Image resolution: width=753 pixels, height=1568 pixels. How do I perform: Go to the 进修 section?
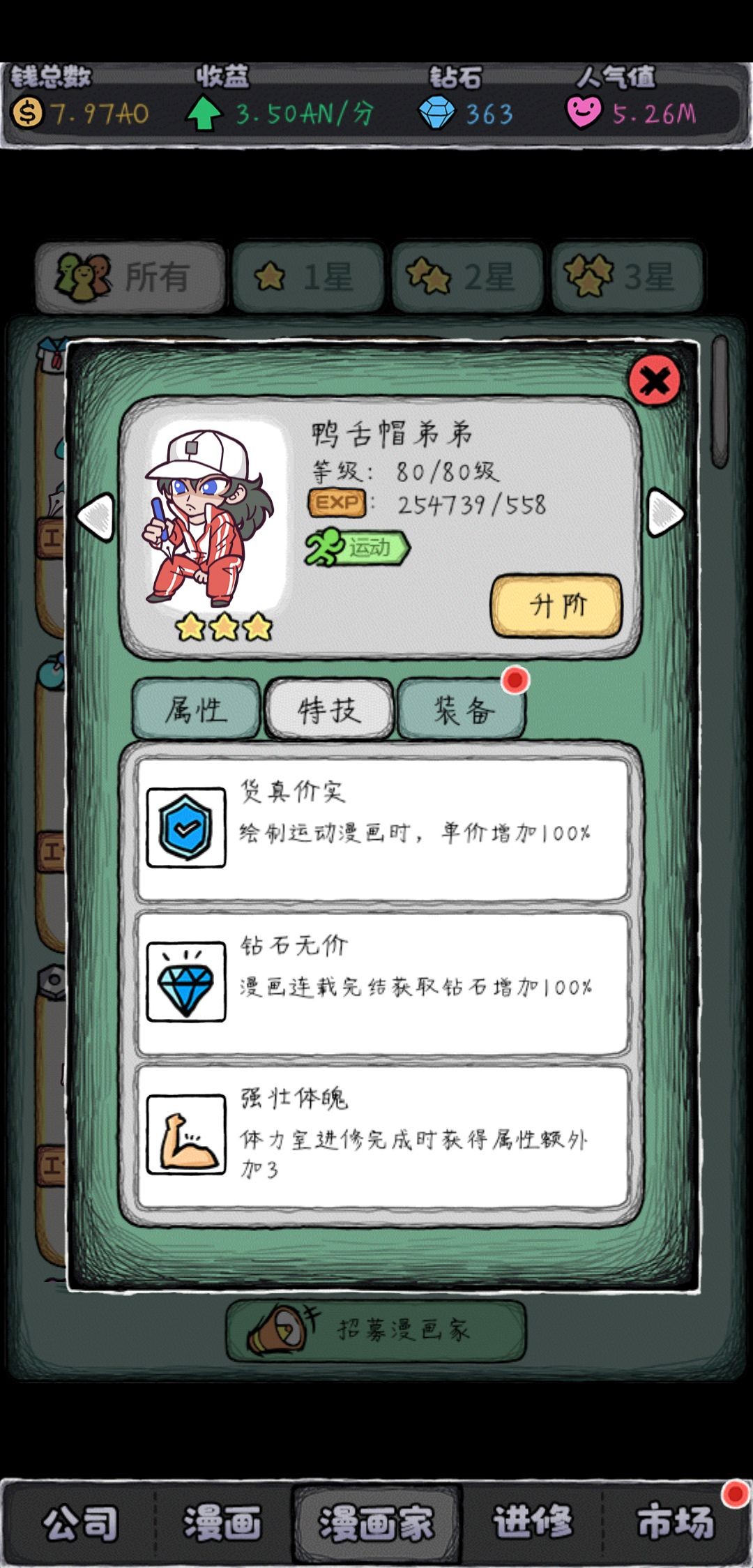[533, 1523]
